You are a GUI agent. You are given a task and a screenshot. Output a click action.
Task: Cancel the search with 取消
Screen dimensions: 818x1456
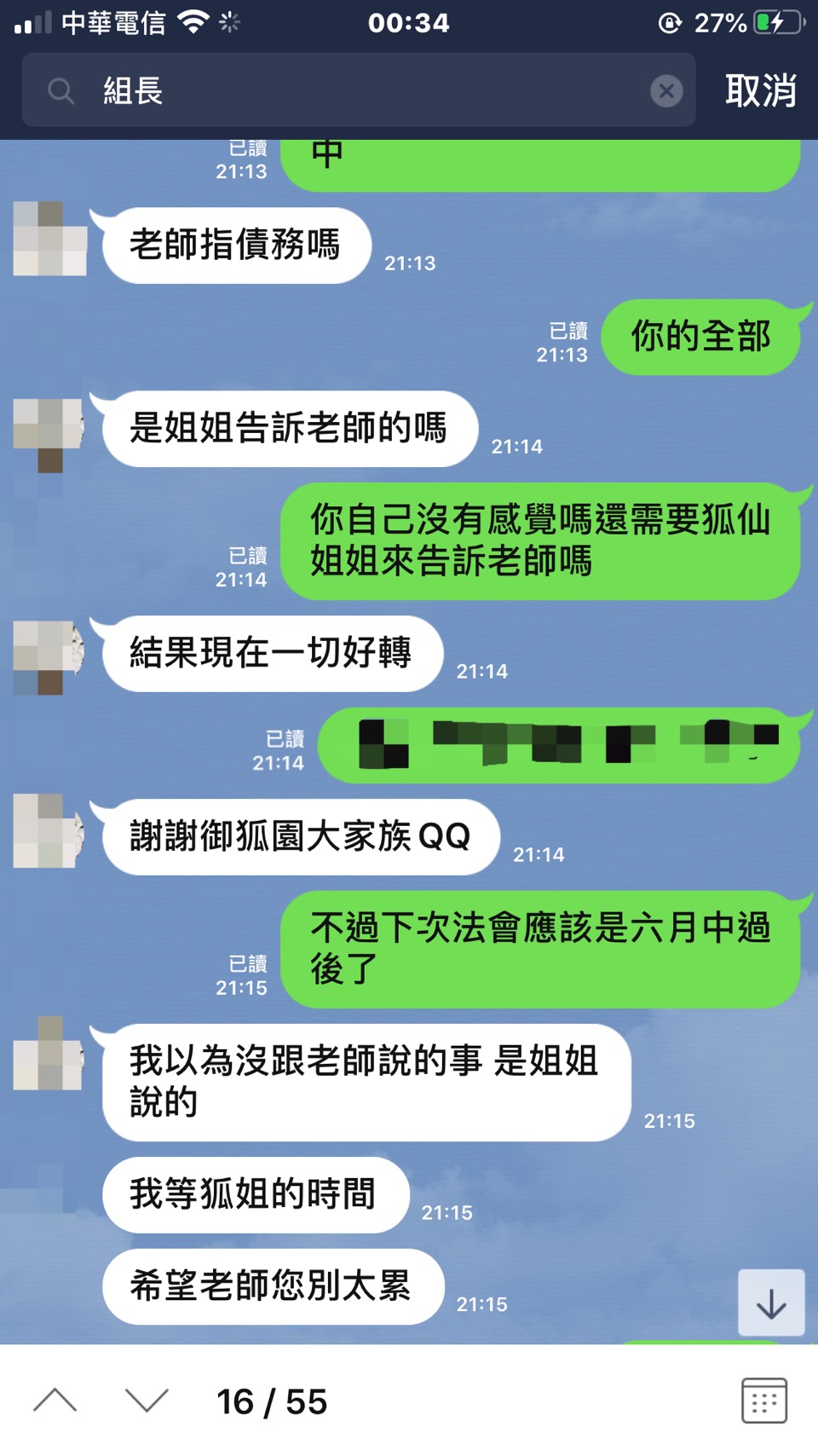[760, 90]
